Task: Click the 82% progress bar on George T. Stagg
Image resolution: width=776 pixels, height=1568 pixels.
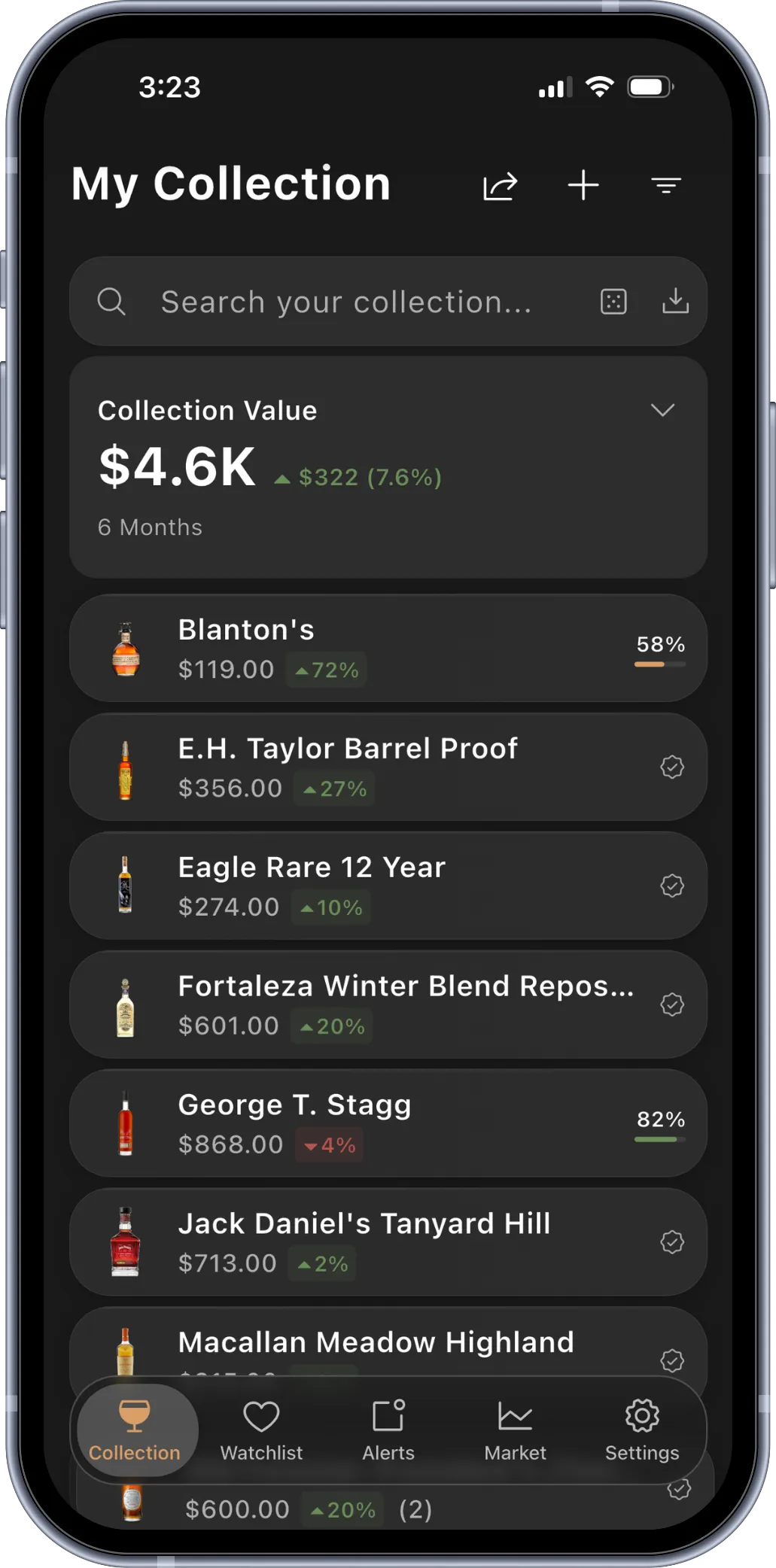Action: pyautogui.click(x=661, y=1140)
